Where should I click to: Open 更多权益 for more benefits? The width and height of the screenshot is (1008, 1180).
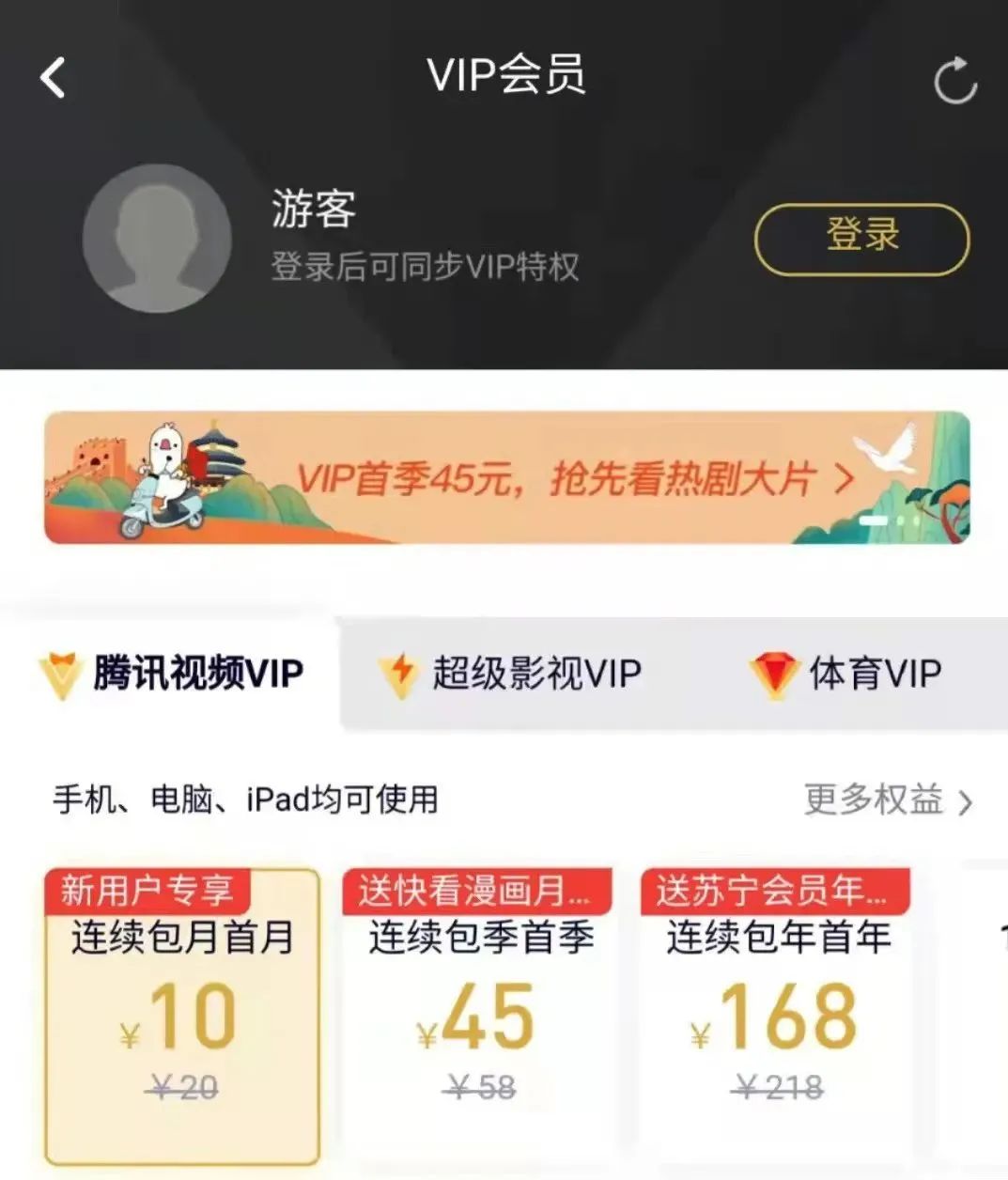[887, 800]
